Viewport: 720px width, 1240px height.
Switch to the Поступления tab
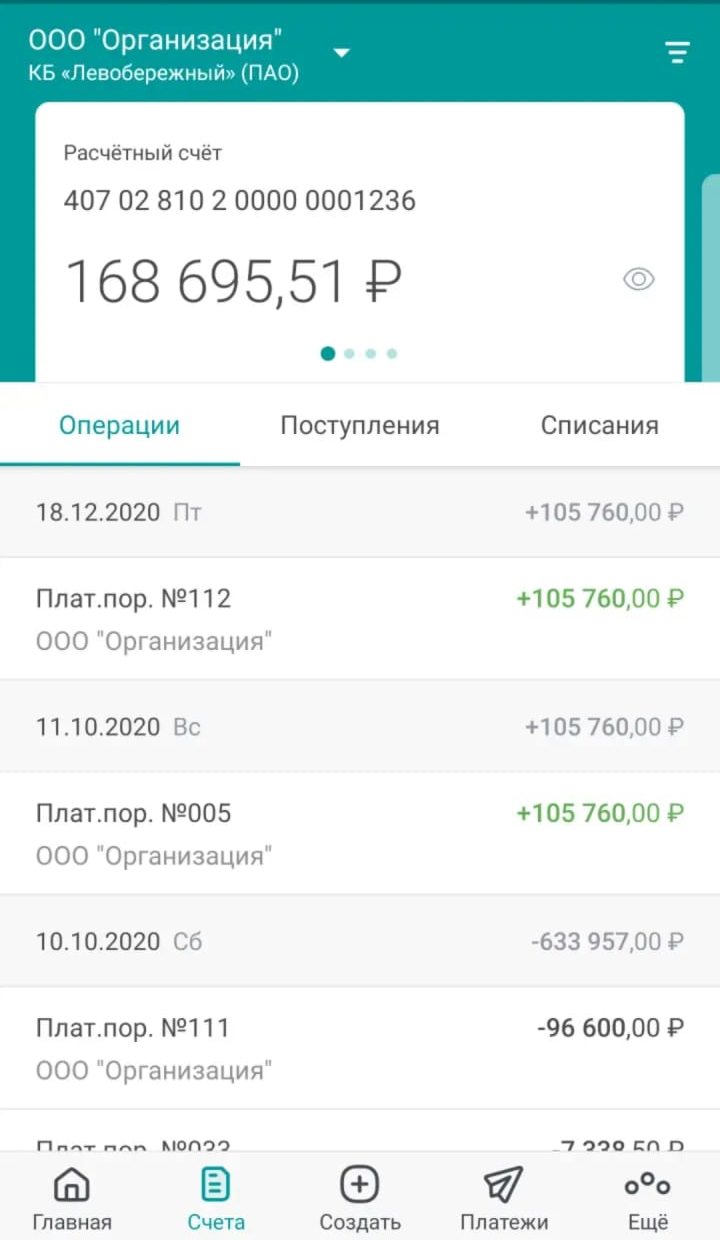coord(359,424)
